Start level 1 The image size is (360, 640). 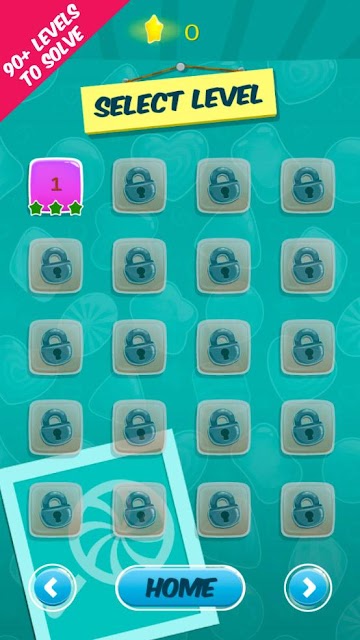pyautogui.click(x=56, y=185)
